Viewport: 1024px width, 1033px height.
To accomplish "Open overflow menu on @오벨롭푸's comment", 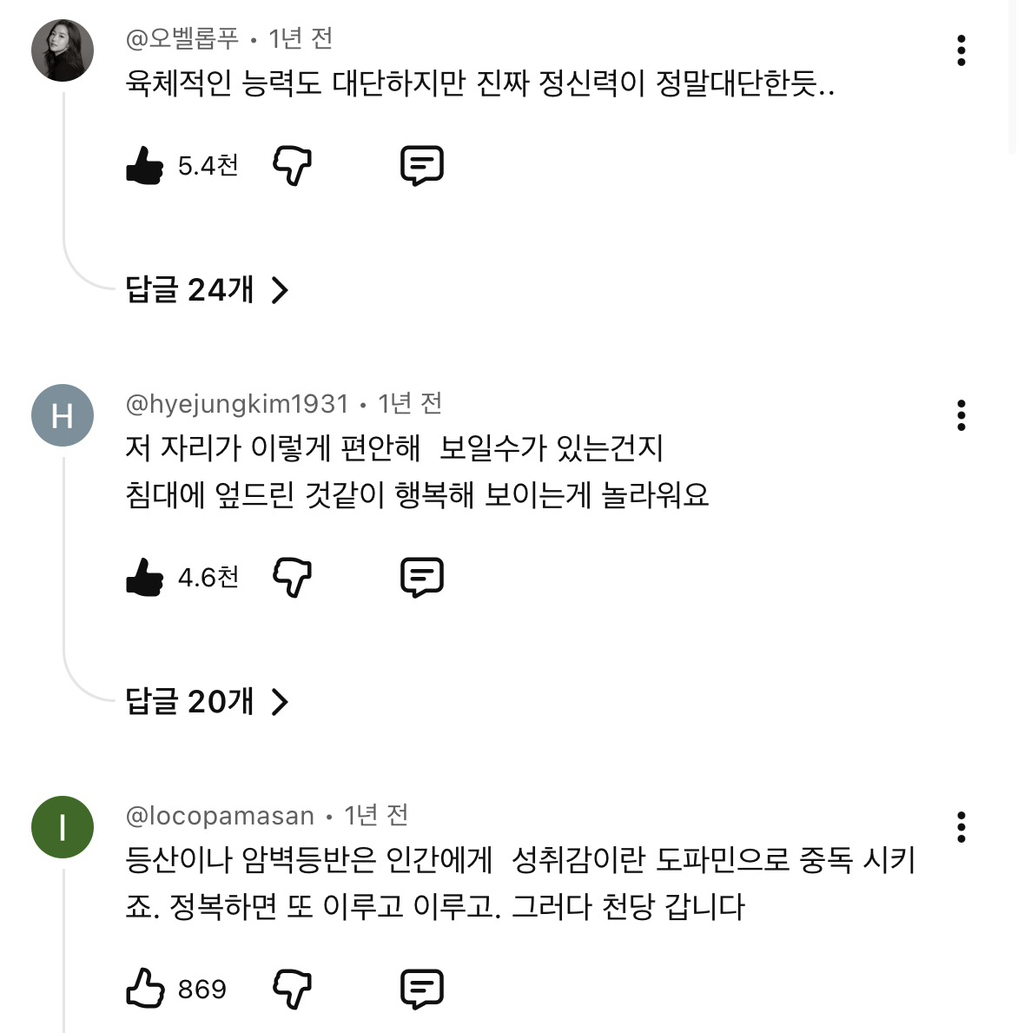I will pyautogui.click(x=961, y=50).
